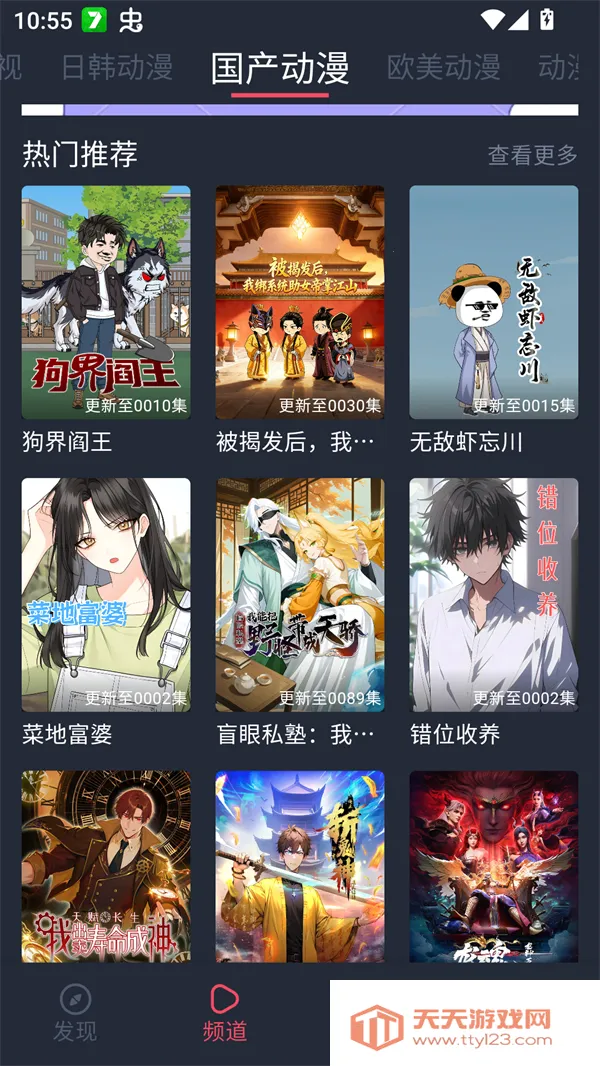
Task: Open the 菜地富婆 anime card
Action: [x=106, y=595]
